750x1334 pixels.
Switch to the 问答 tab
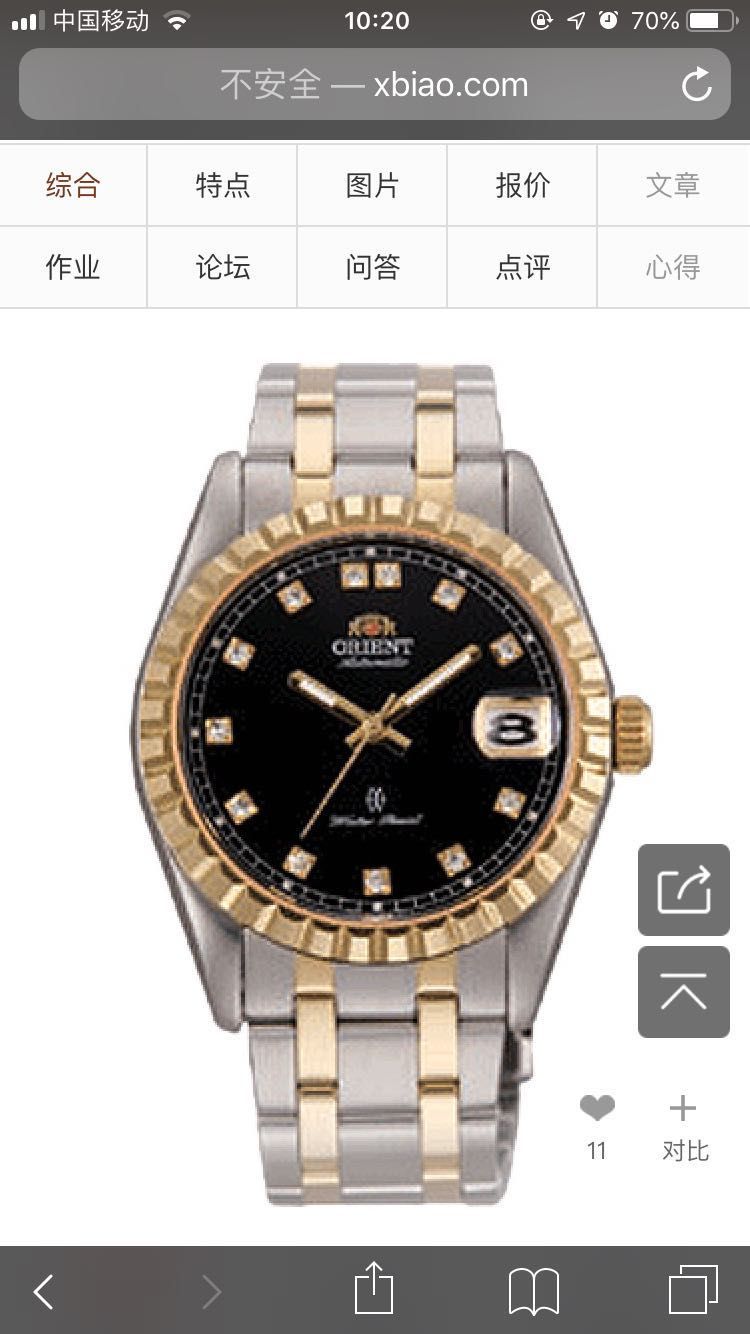coord(372,267)
